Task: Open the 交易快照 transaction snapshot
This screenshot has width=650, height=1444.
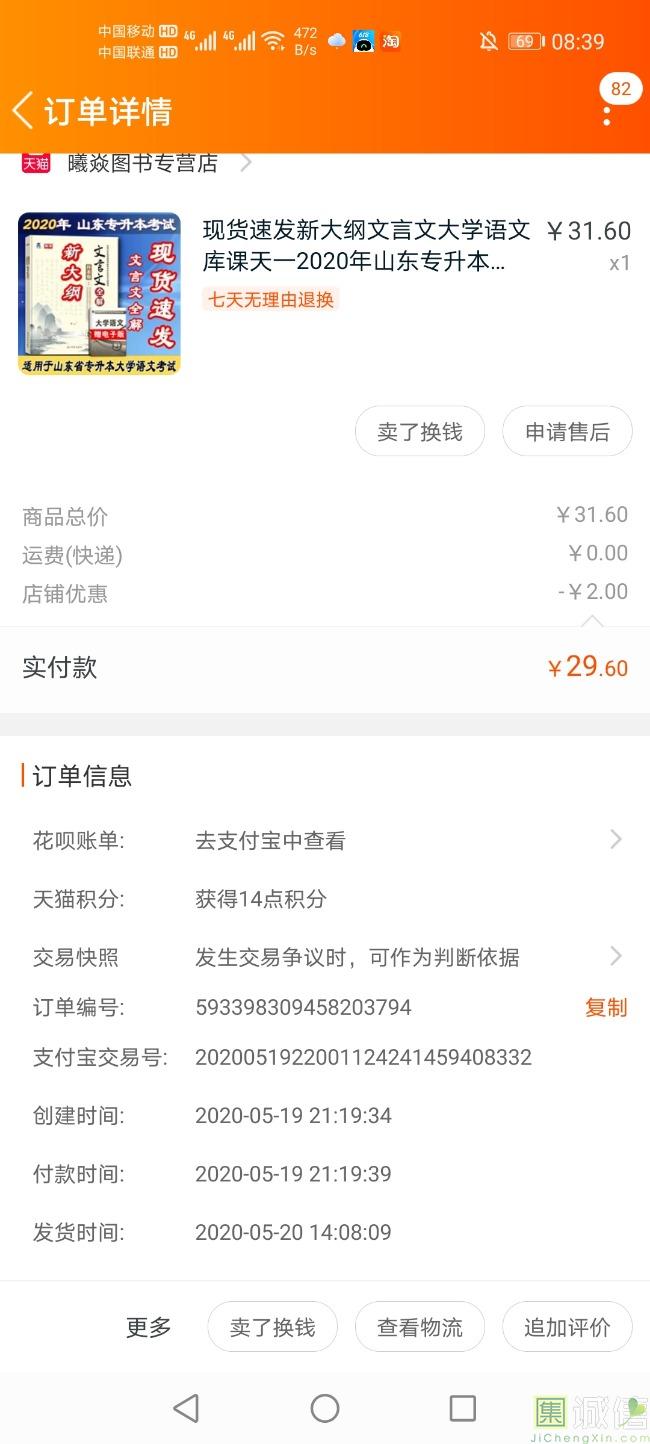Action: click(325, 957)
